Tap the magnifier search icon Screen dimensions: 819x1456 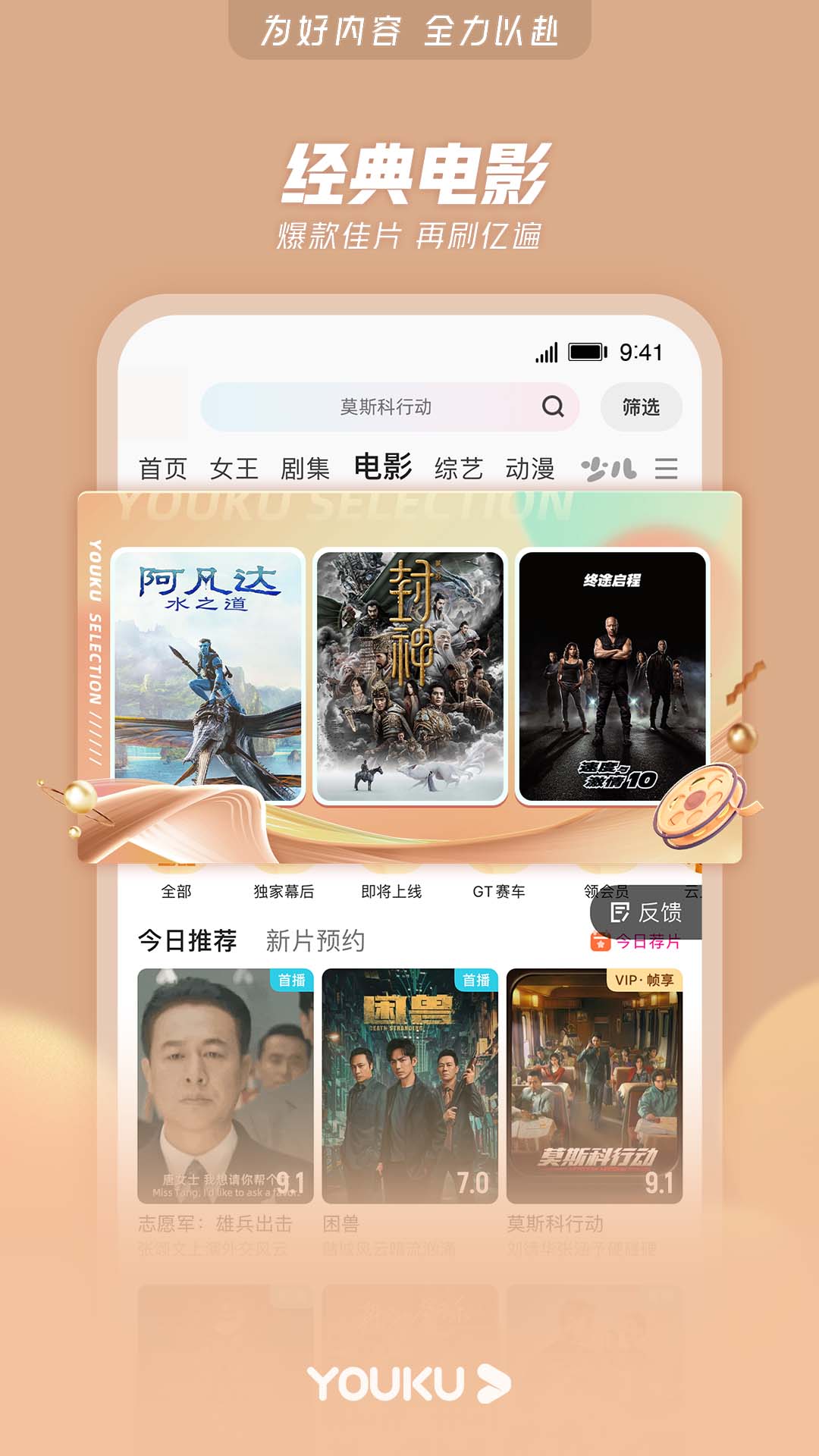[554, 406]
